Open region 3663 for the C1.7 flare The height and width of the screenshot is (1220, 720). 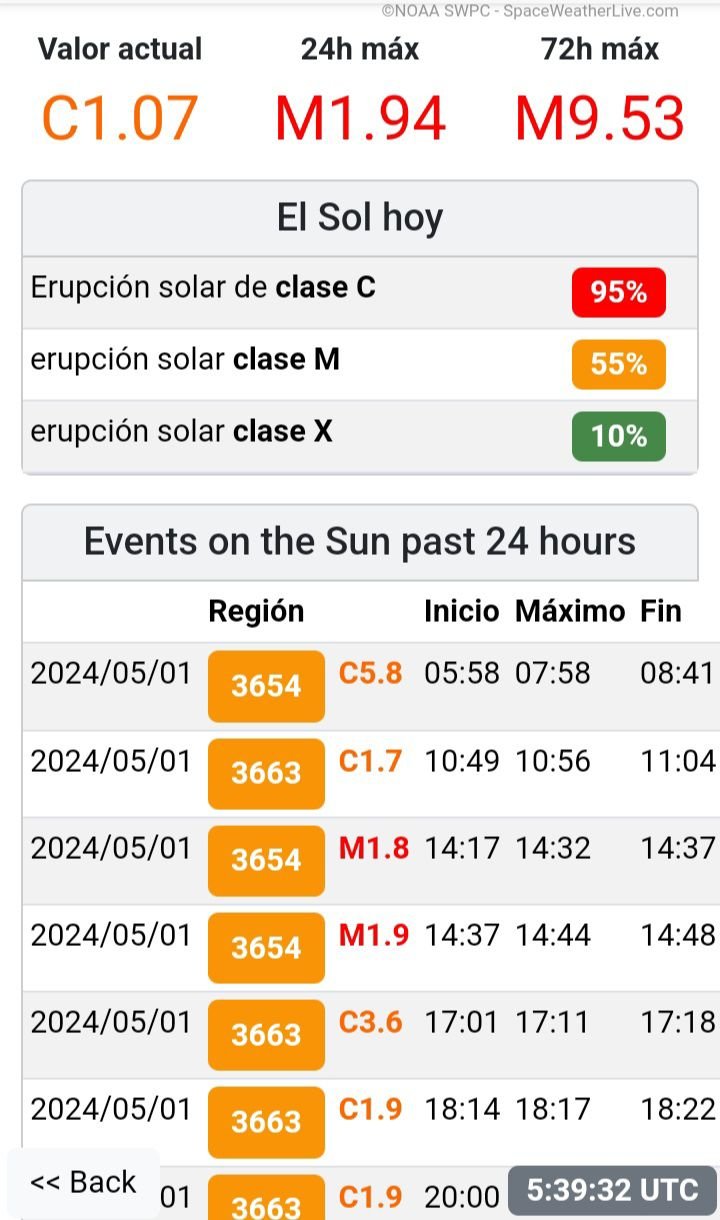tap(266, 773)
